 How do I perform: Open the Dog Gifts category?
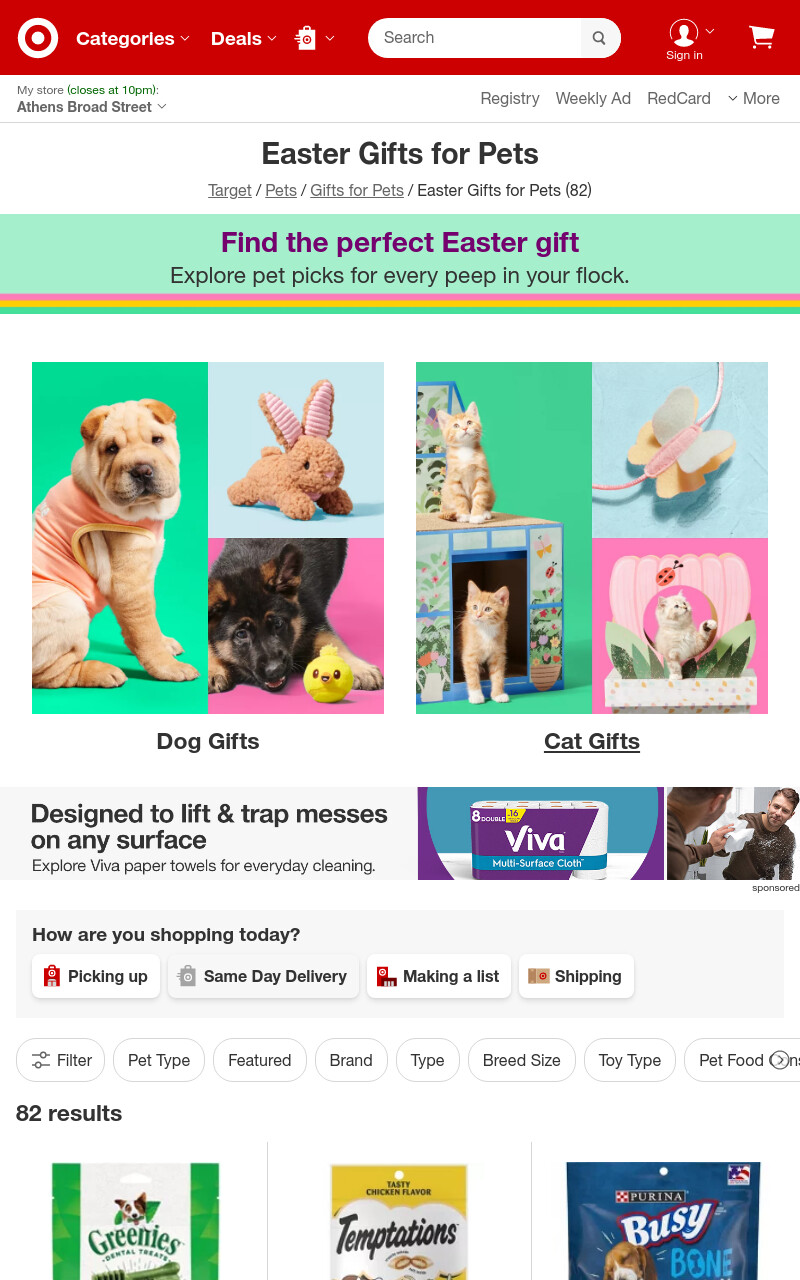pos(208,741)
